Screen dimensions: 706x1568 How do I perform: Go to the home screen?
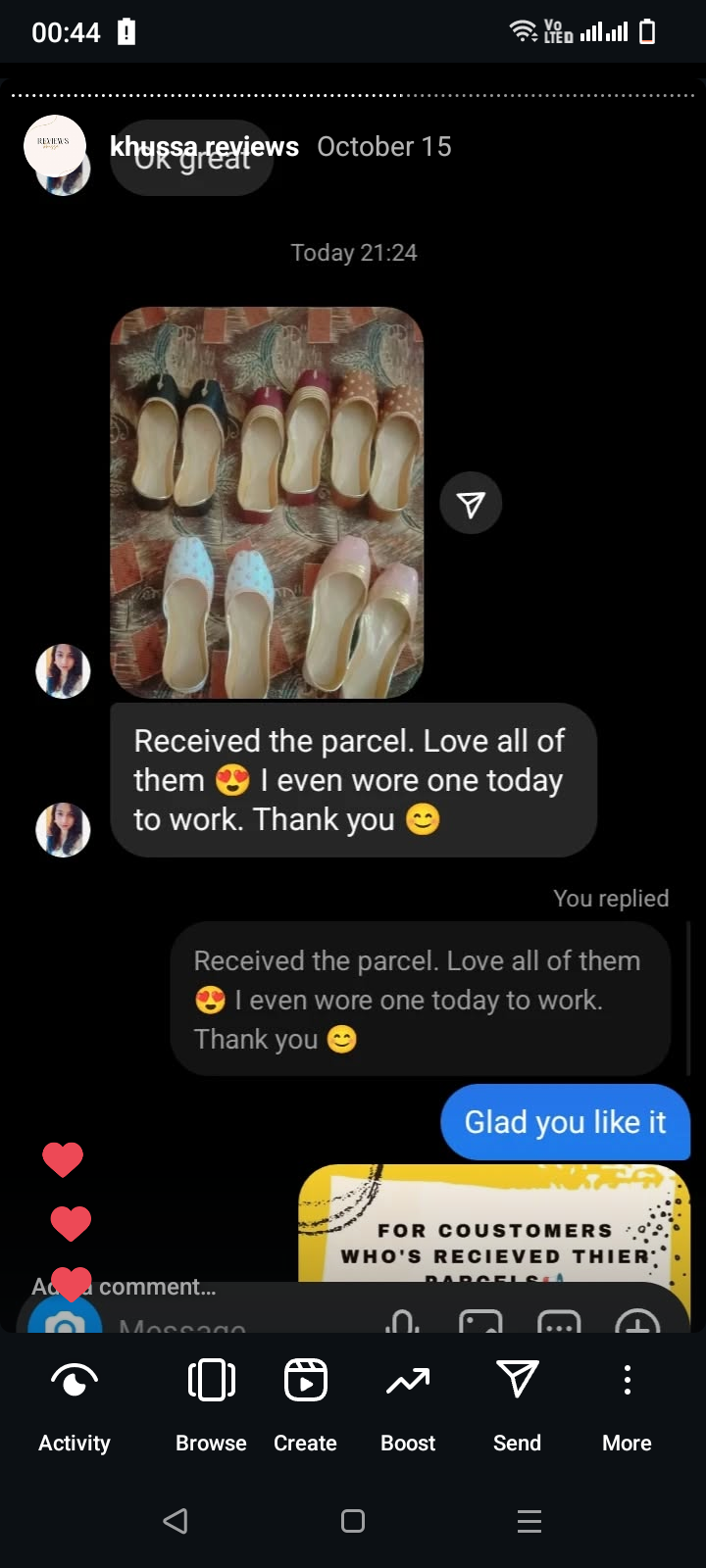point(353,1520)
